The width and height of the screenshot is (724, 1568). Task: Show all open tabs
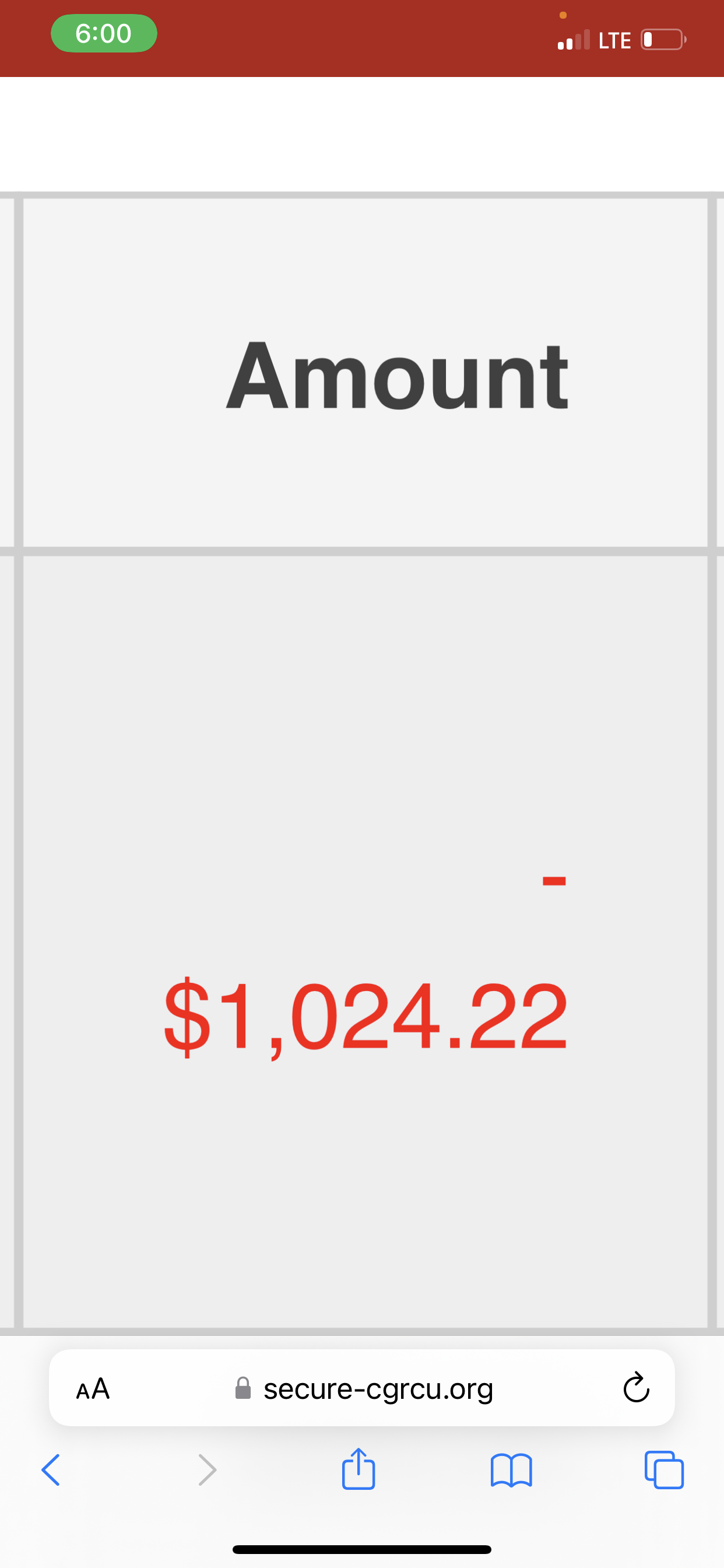(664, 1471)
